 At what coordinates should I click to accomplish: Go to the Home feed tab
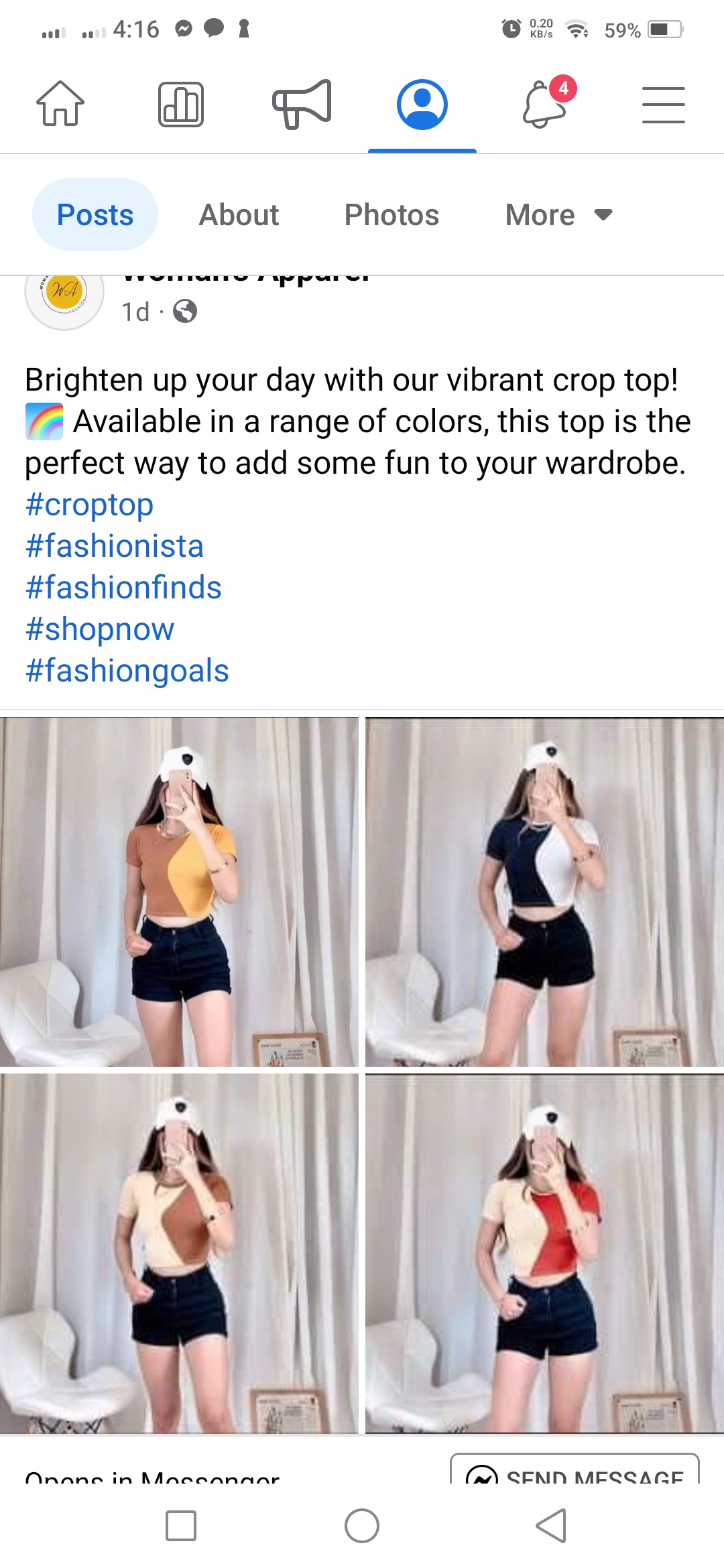click(60, 104)
